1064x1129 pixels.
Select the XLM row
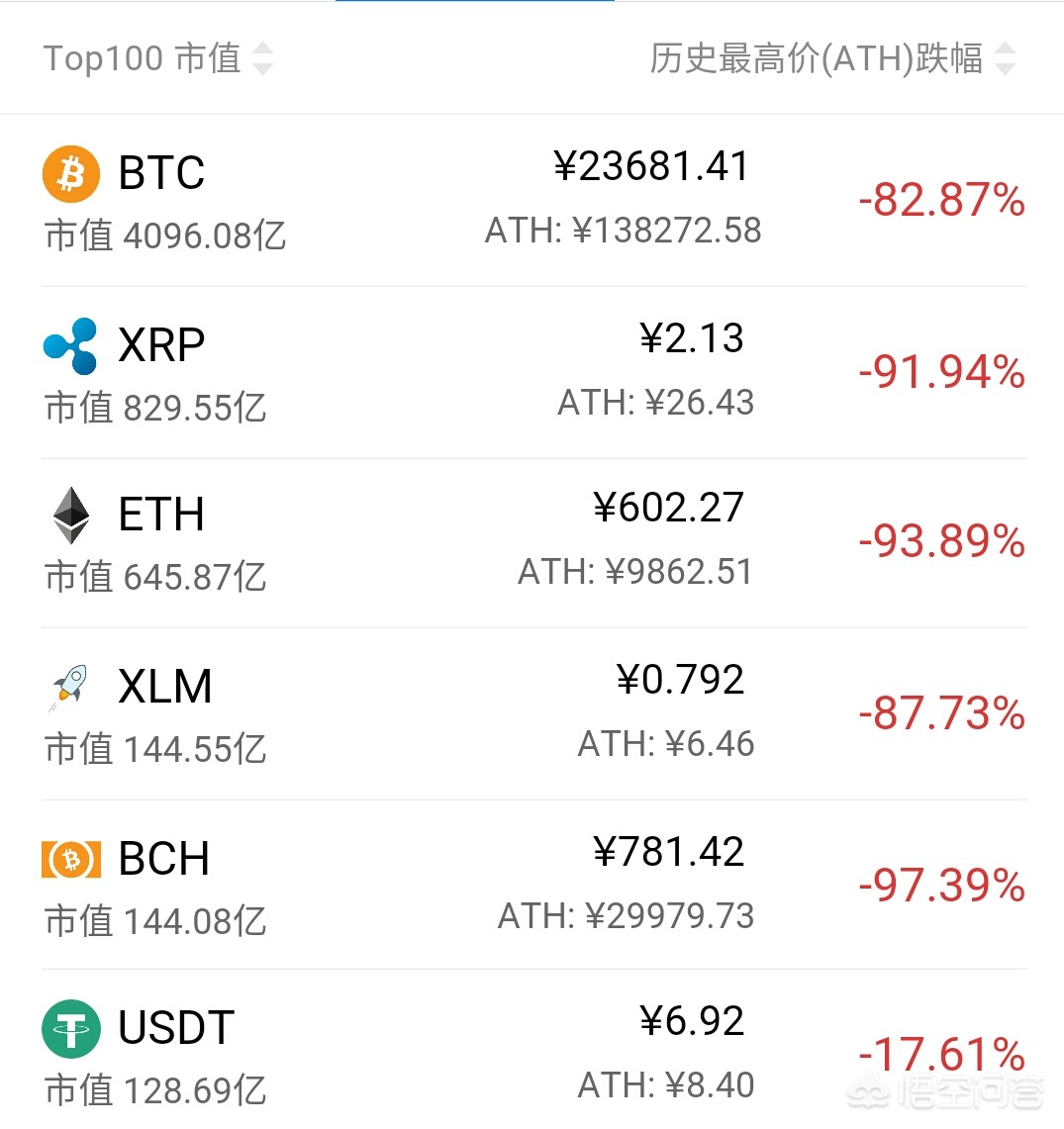pos(532,713)
